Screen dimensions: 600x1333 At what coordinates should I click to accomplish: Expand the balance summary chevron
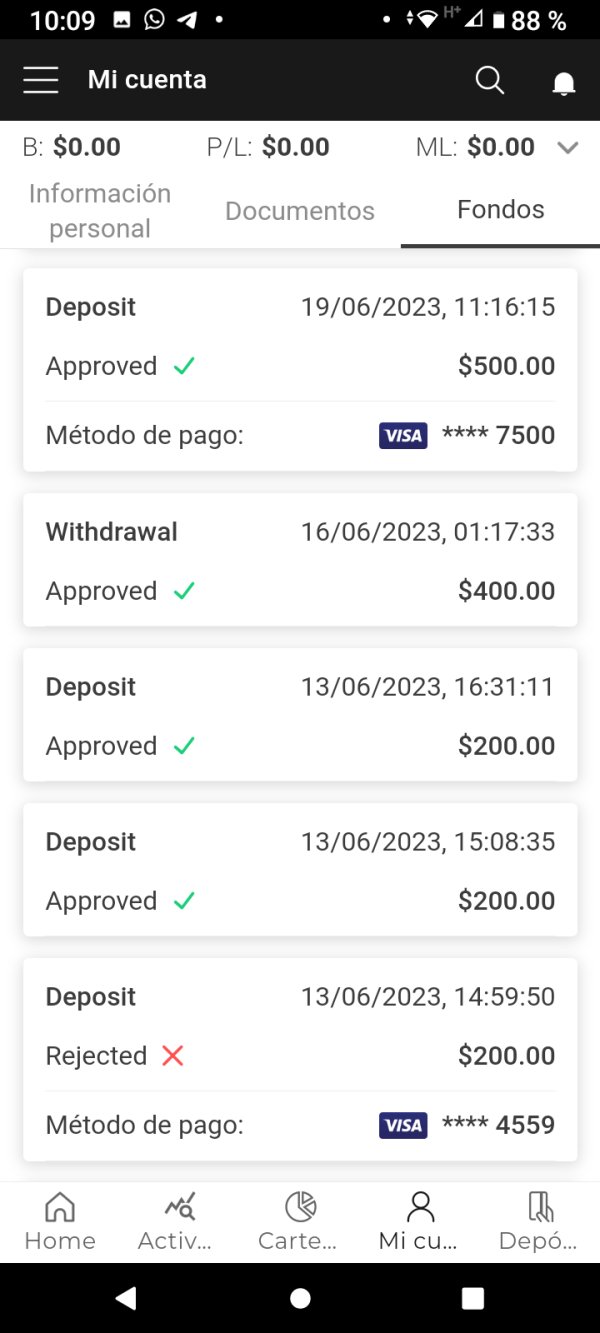pyautogui.click(x=568, y=148)
